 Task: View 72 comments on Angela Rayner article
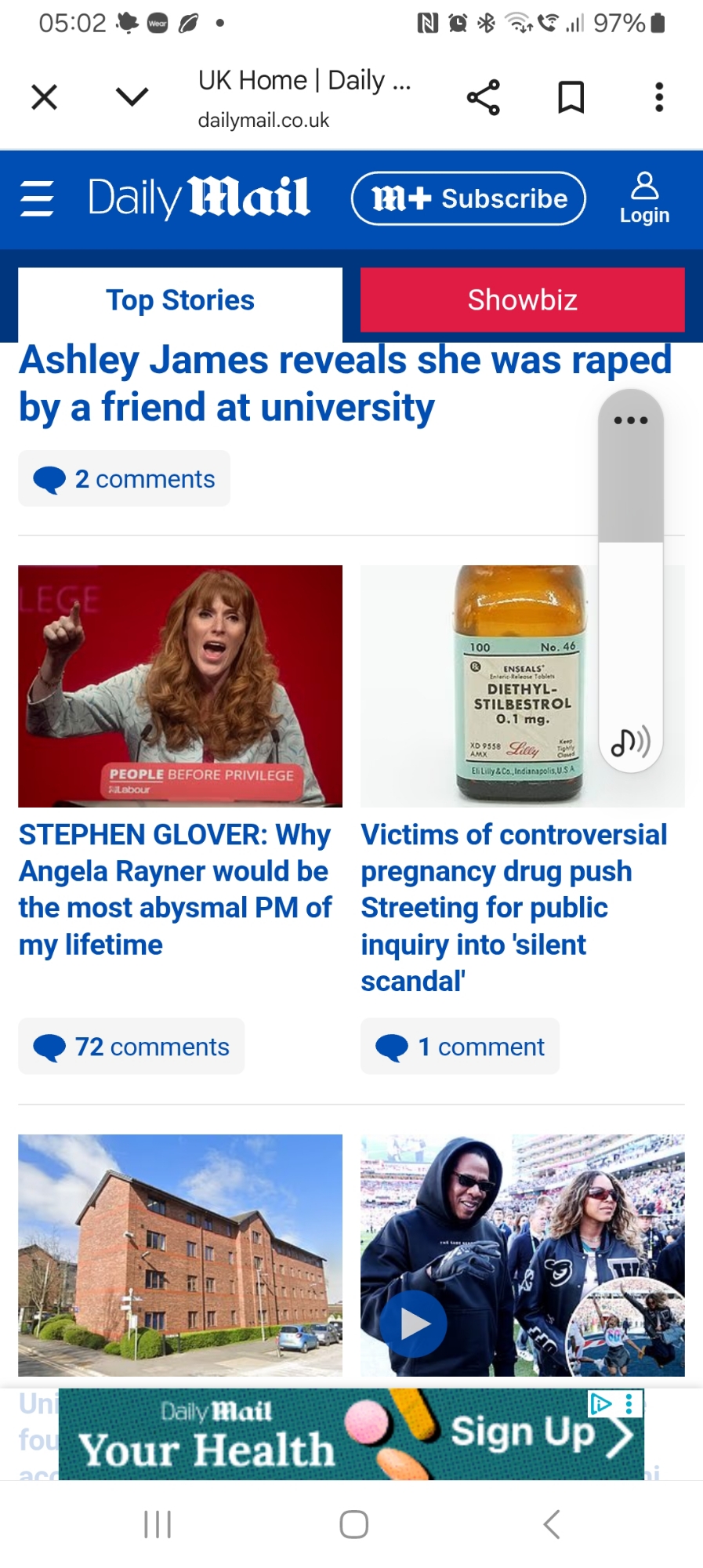coord(132,1047)
